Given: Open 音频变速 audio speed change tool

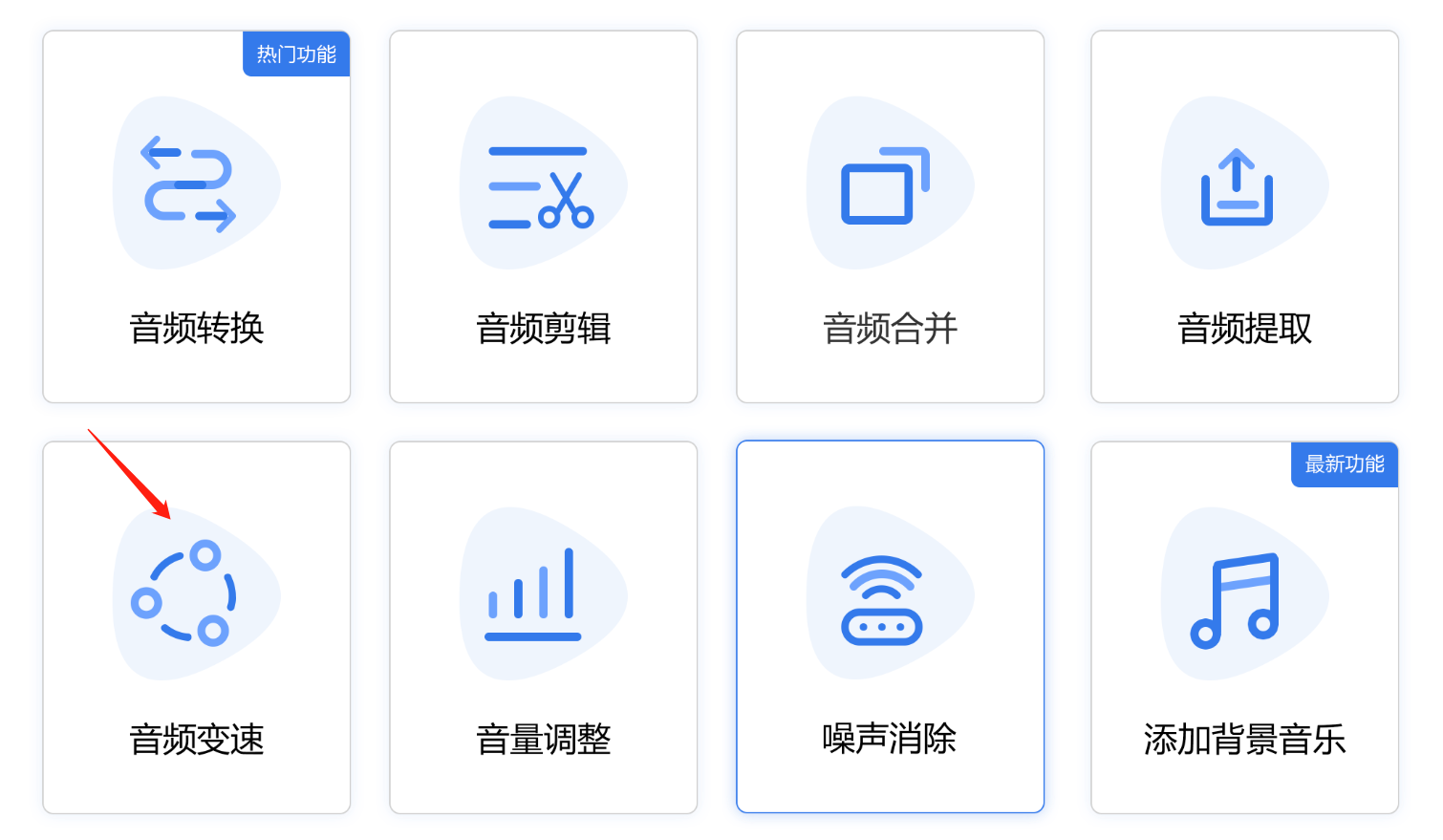Looking at the screenshot, I should (x=196, y=628).
